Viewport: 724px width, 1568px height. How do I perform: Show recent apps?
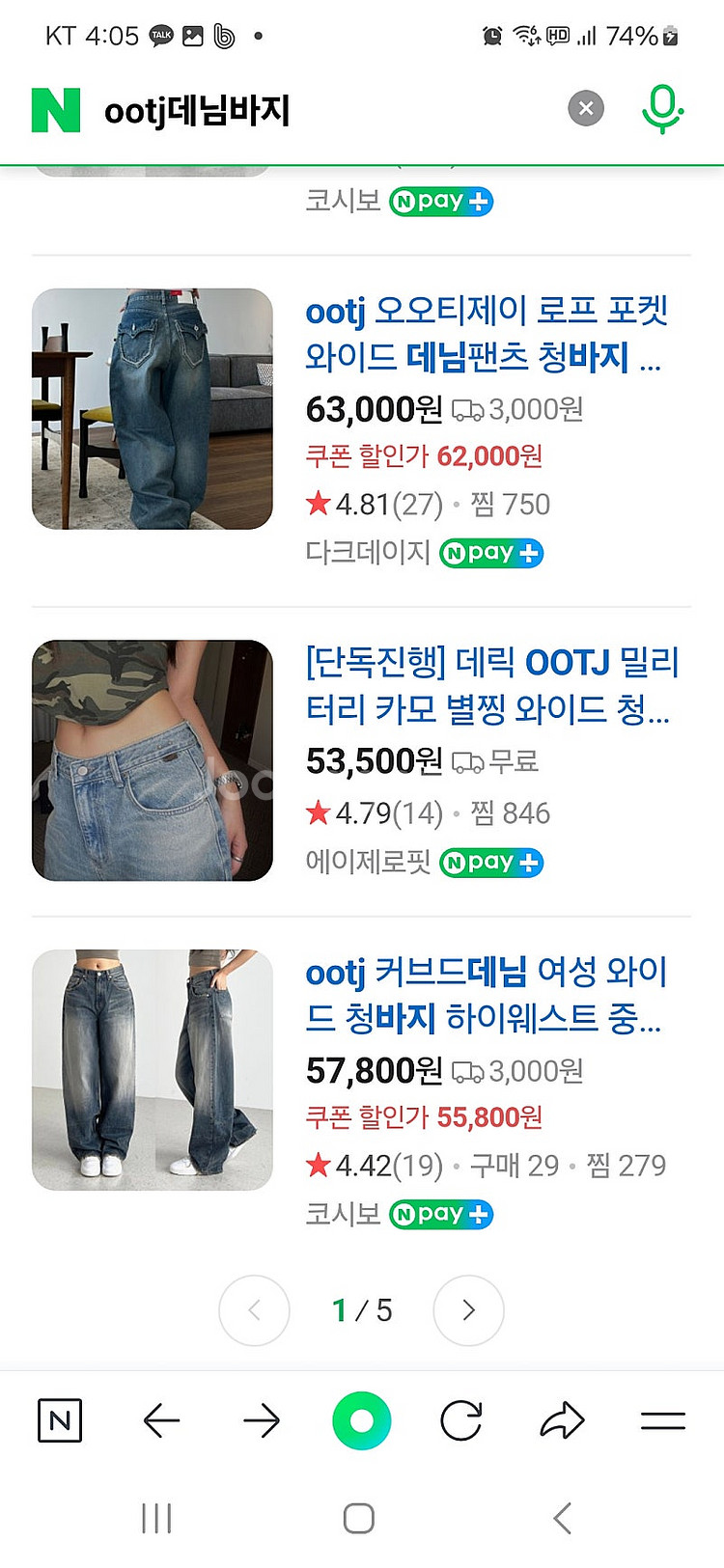[x=156, y=1518]
